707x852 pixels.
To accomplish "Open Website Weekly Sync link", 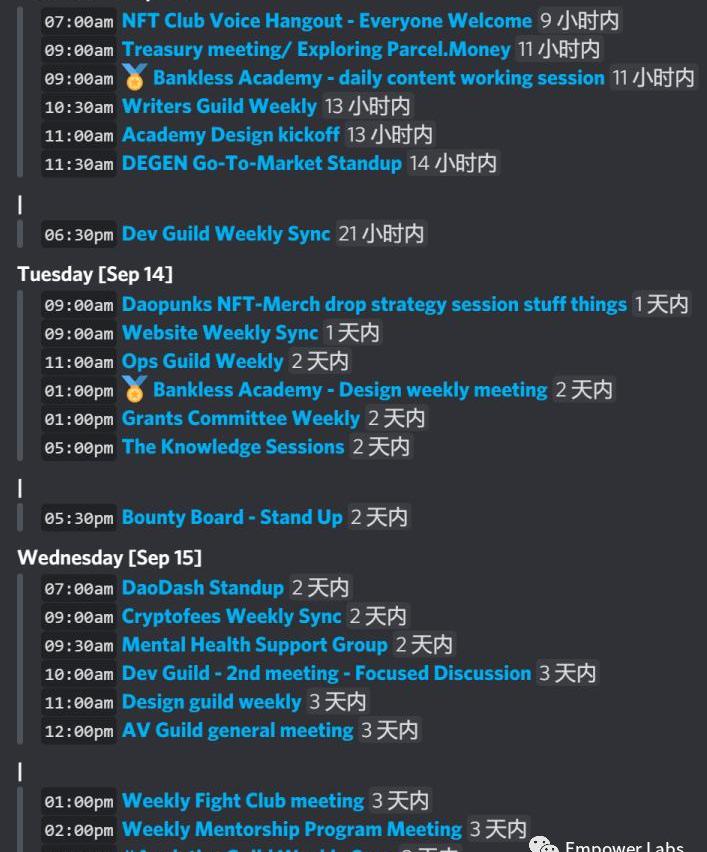I will pyautogui.click(x=219, y=333).
